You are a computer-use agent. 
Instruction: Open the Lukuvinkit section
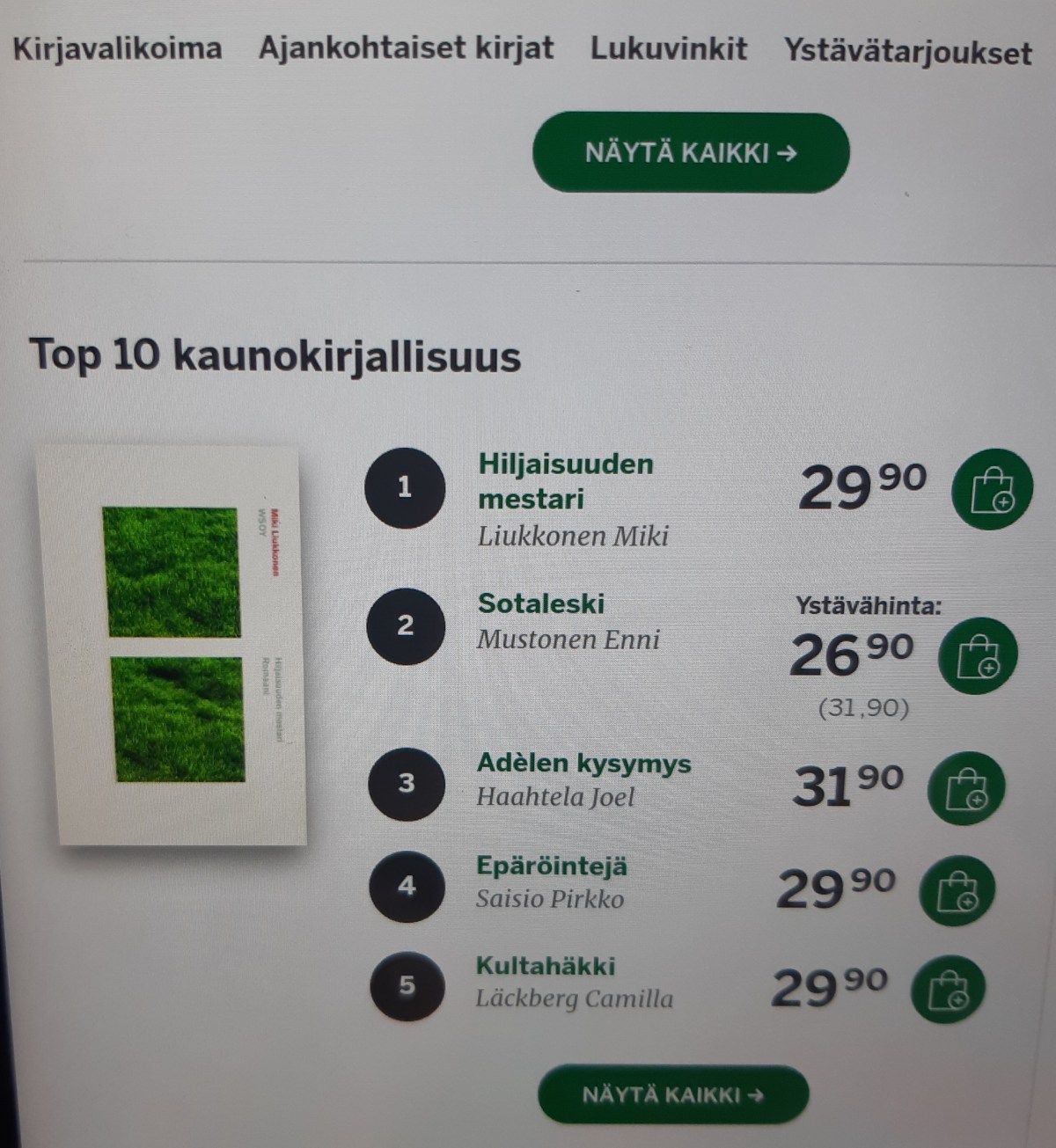[x=668, y=48]
